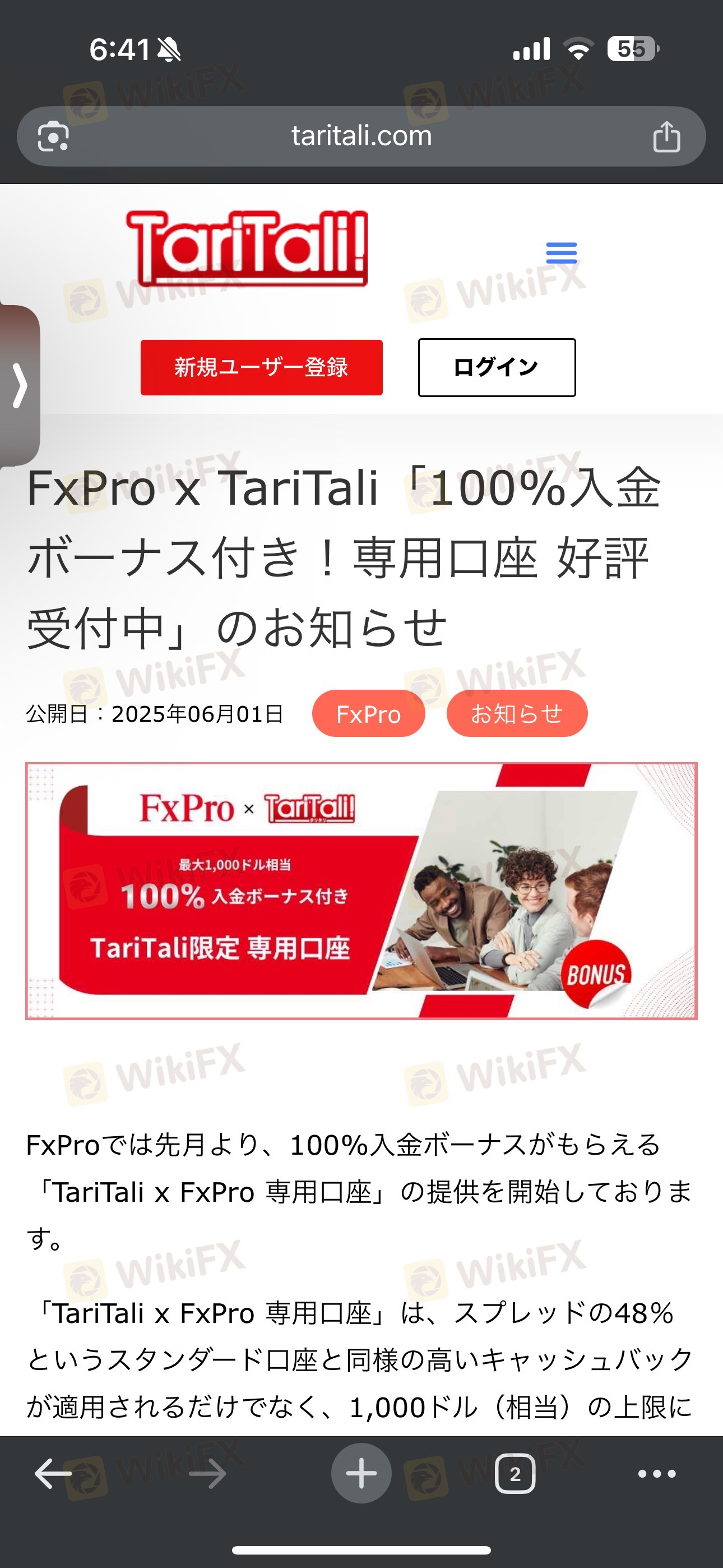Select the FxPro tag chip
The height and width of the screenshot is (1568, 723).
click(368, 713)
